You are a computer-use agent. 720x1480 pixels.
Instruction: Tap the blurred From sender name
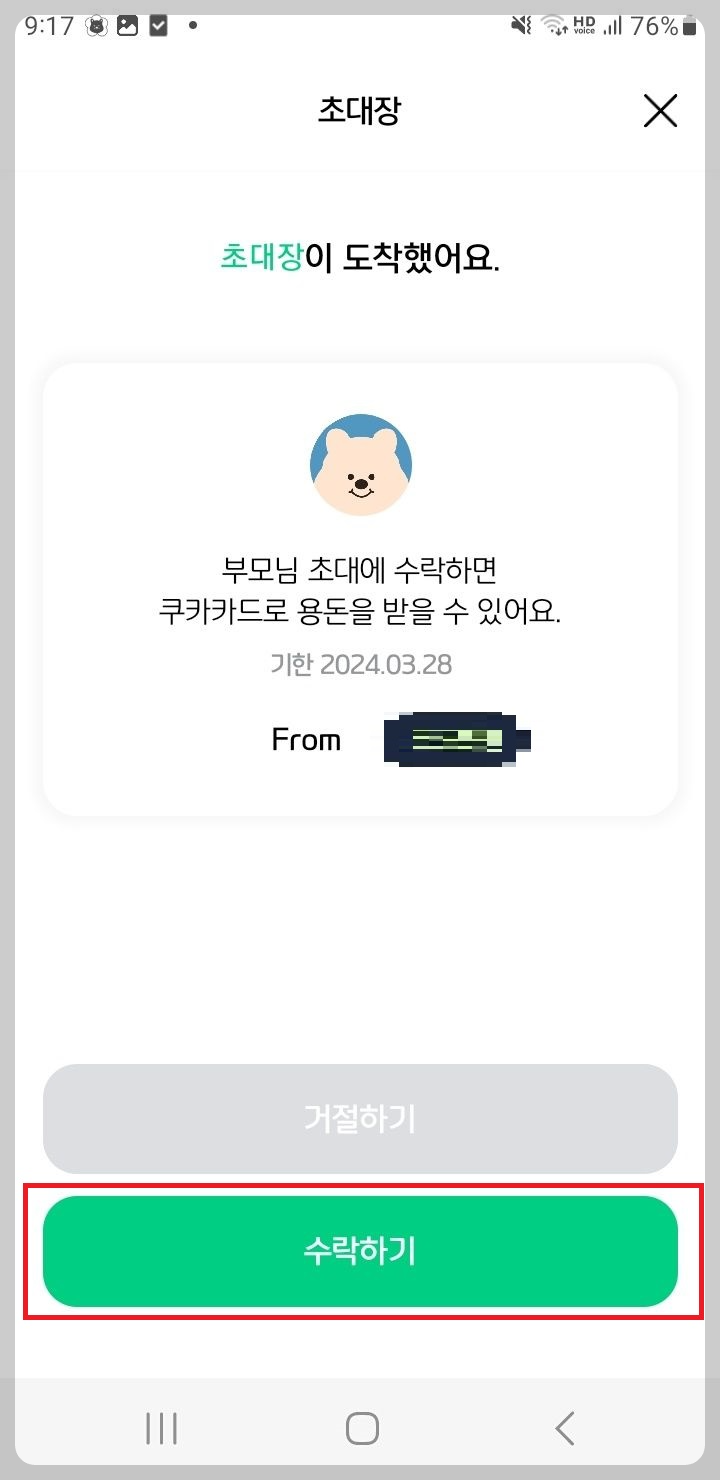[455, 740]
